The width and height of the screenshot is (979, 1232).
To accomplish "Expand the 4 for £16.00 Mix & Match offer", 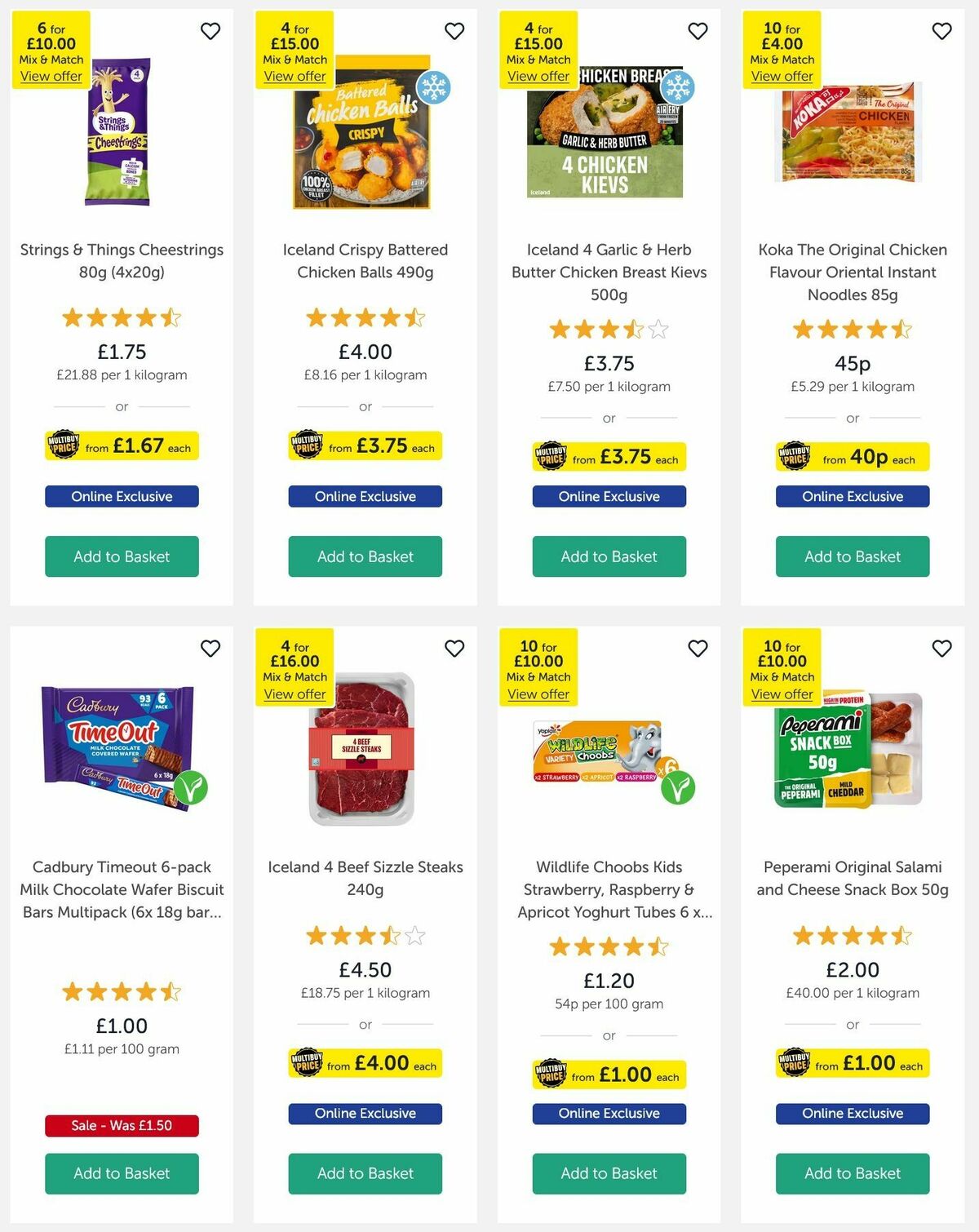I will coord(295,694).
